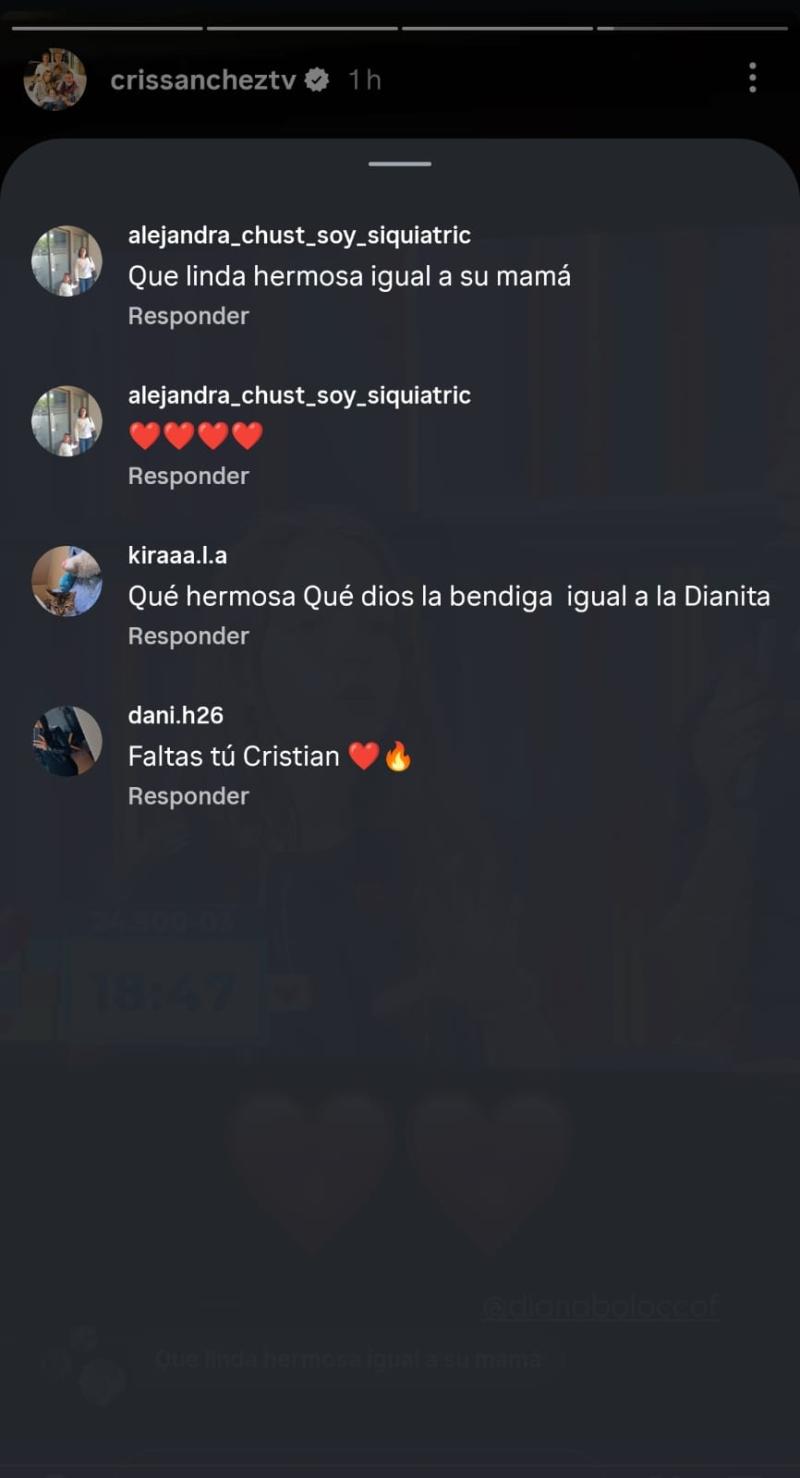Click Responder under kiraaa.l.a's comment
This screenshot has width=800, height=1478.
pos(188,635)
